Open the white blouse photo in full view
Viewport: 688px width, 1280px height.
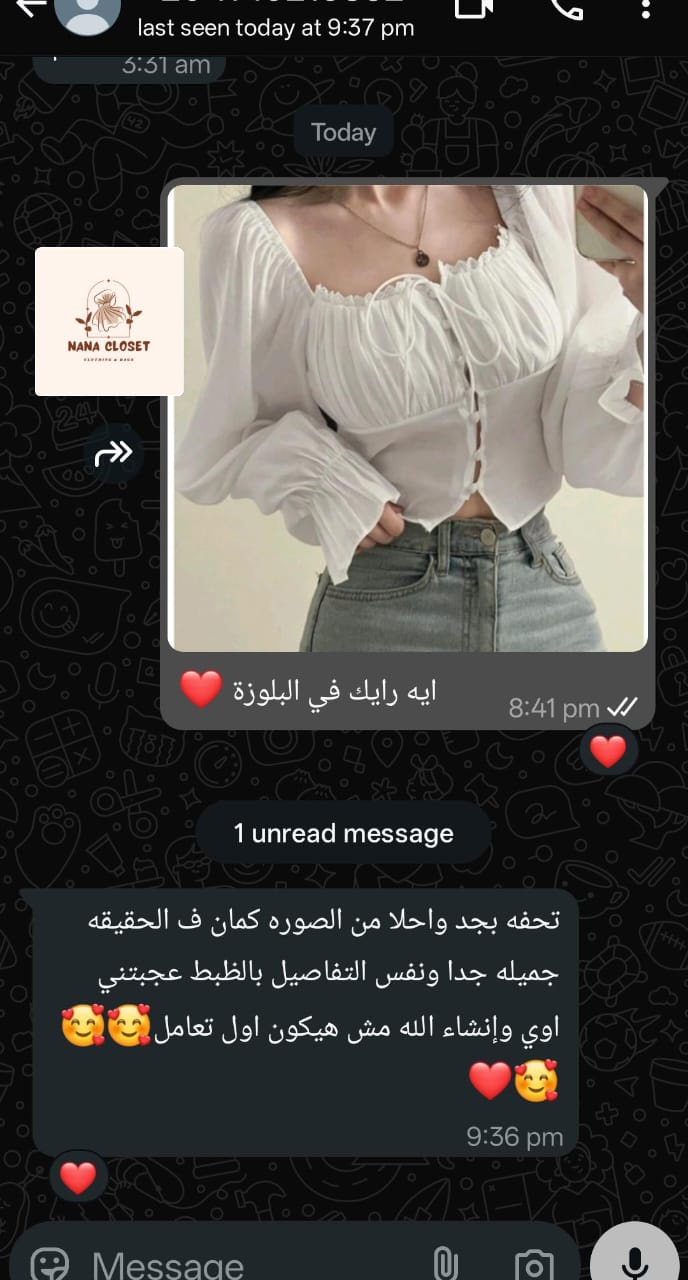click(x=408, y=418)
